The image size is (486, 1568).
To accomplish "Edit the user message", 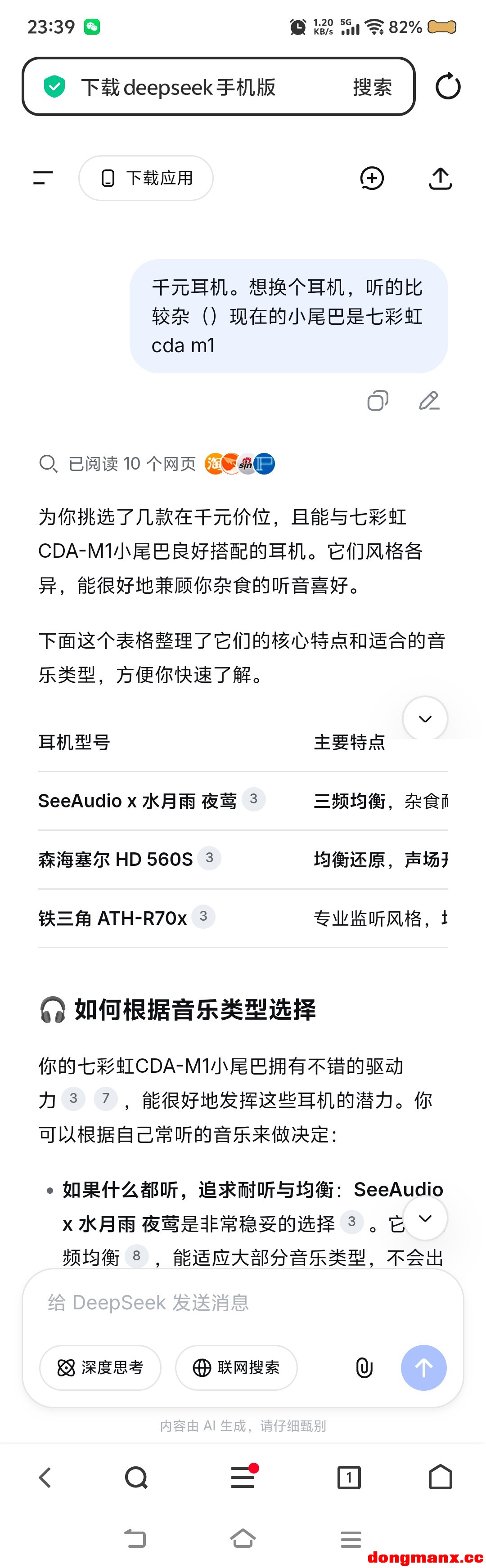I will [x=429, y=401].
